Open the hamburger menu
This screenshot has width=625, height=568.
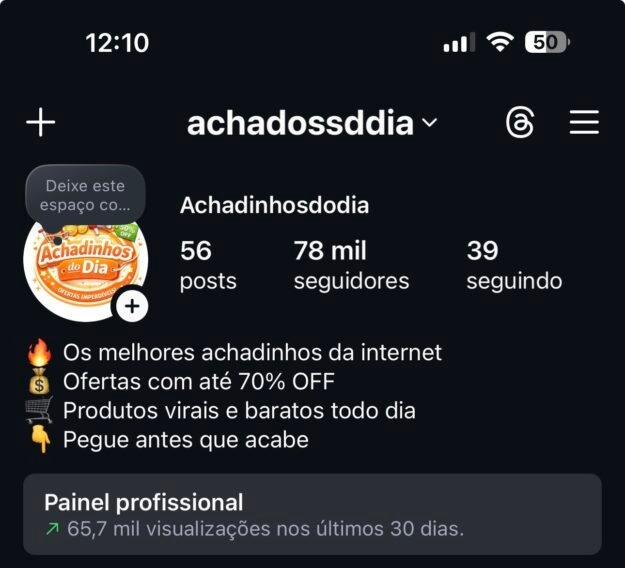(584, 123)
